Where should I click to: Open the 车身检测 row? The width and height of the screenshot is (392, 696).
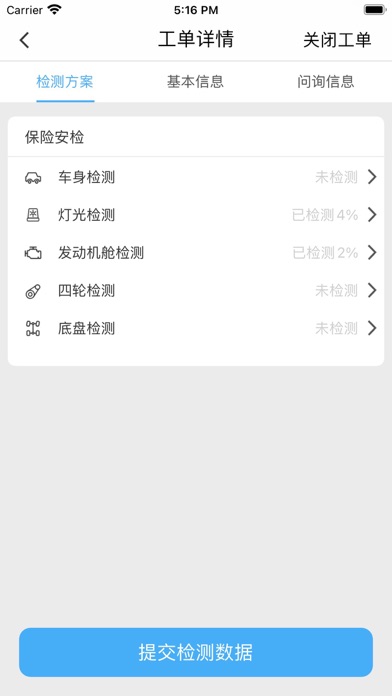(196, 177)
